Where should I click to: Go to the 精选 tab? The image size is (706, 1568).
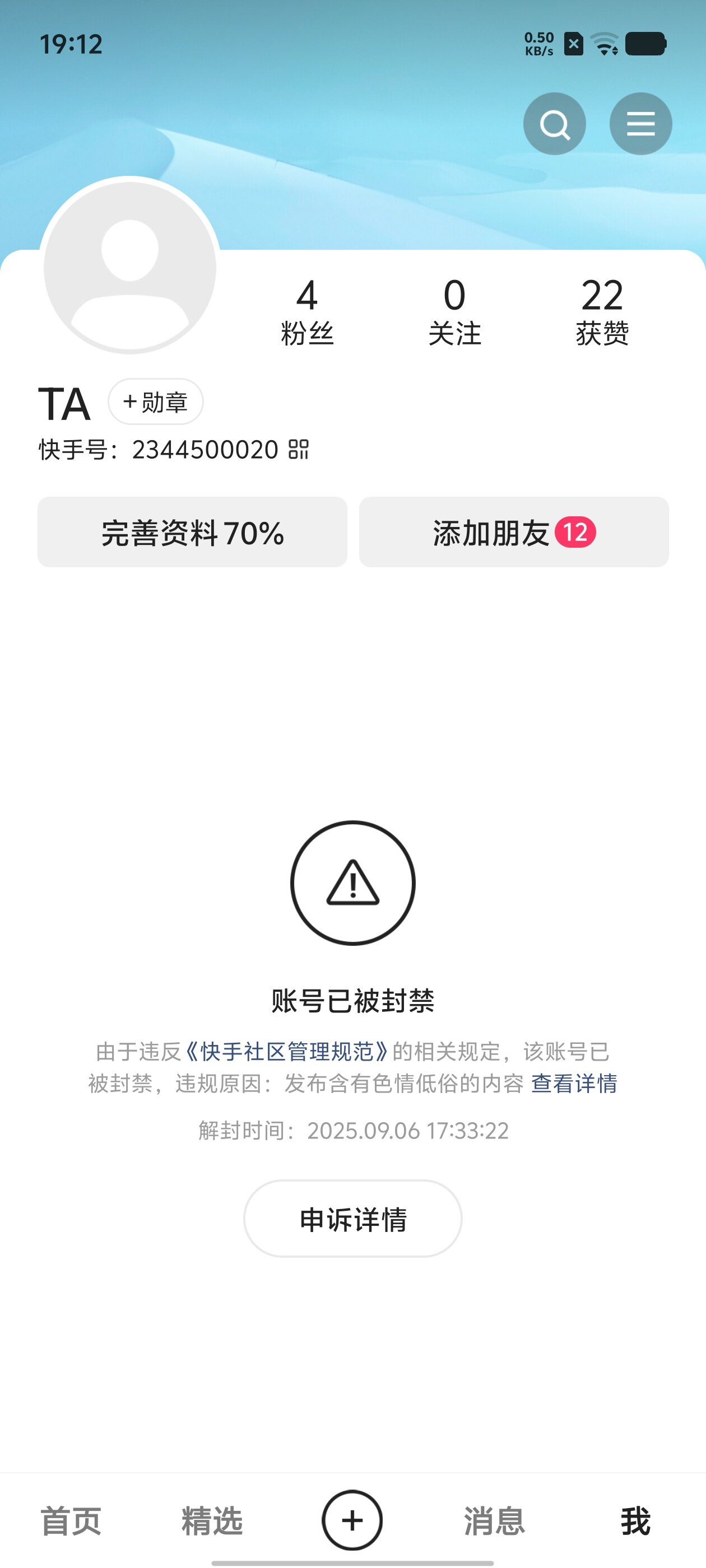[x=212, y=1520]
